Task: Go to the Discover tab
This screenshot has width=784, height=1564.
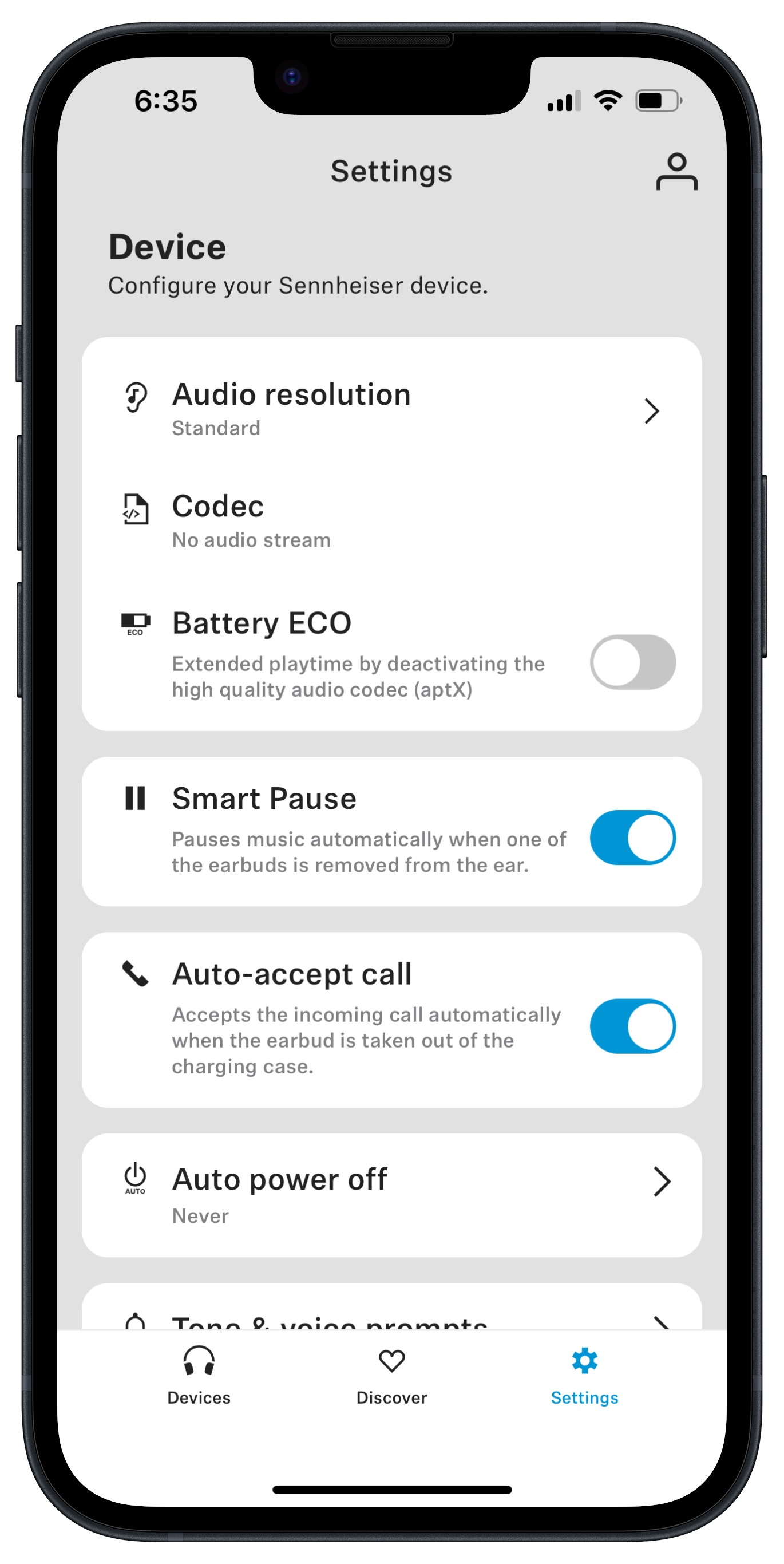Action: [x=391, y=1376]
